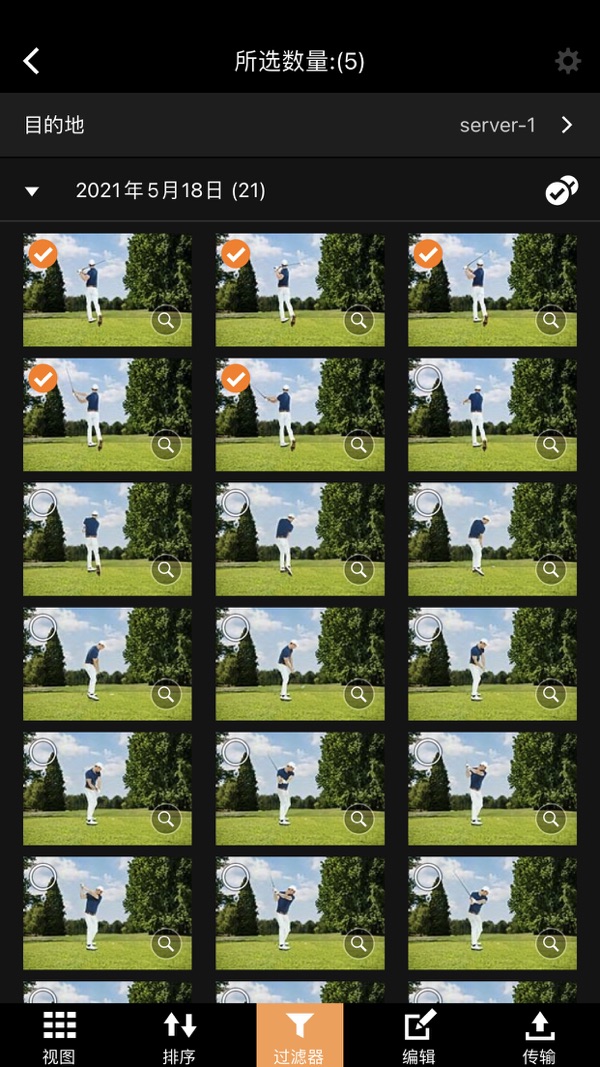The image size is (600, 1067).
Task: Open the 排序 sort options
Action: point(180,1036)
